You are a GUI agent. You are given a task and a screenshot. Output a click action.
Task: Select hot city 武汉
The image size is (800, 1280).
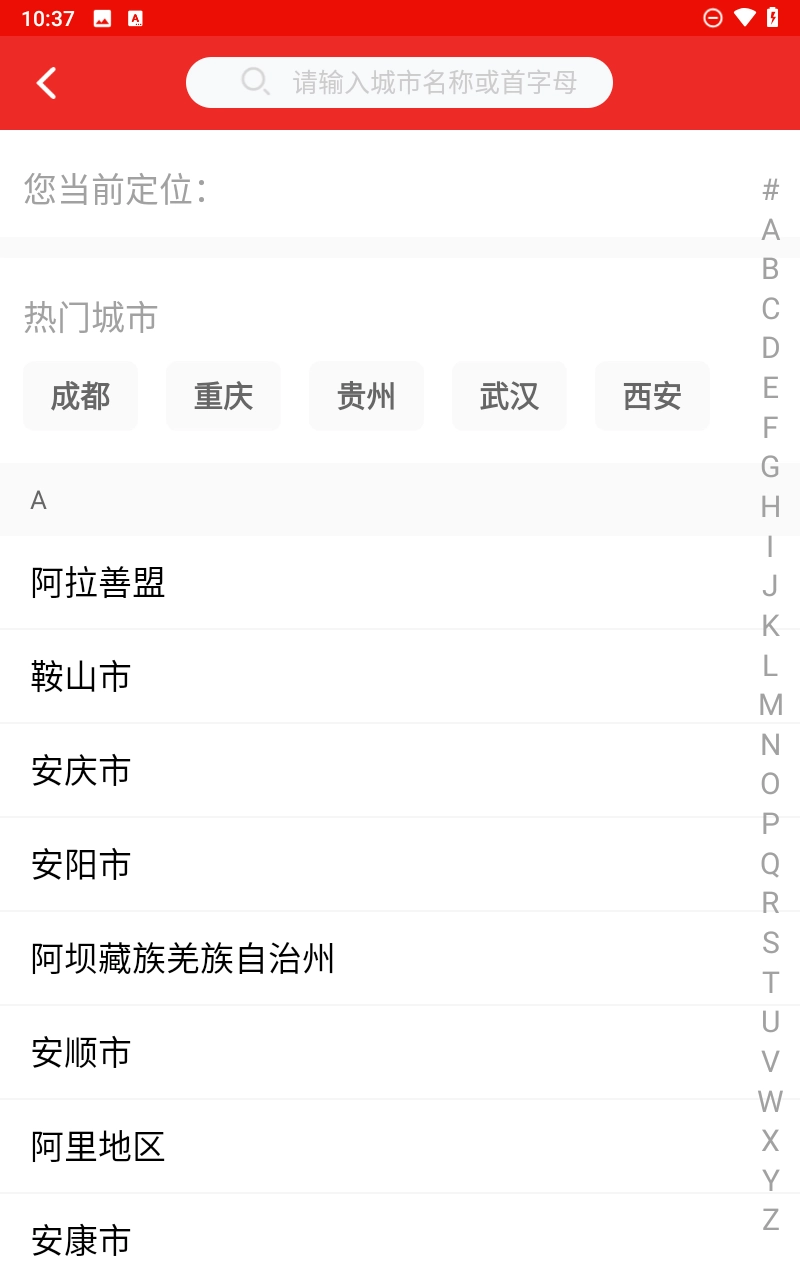point(509,396)
